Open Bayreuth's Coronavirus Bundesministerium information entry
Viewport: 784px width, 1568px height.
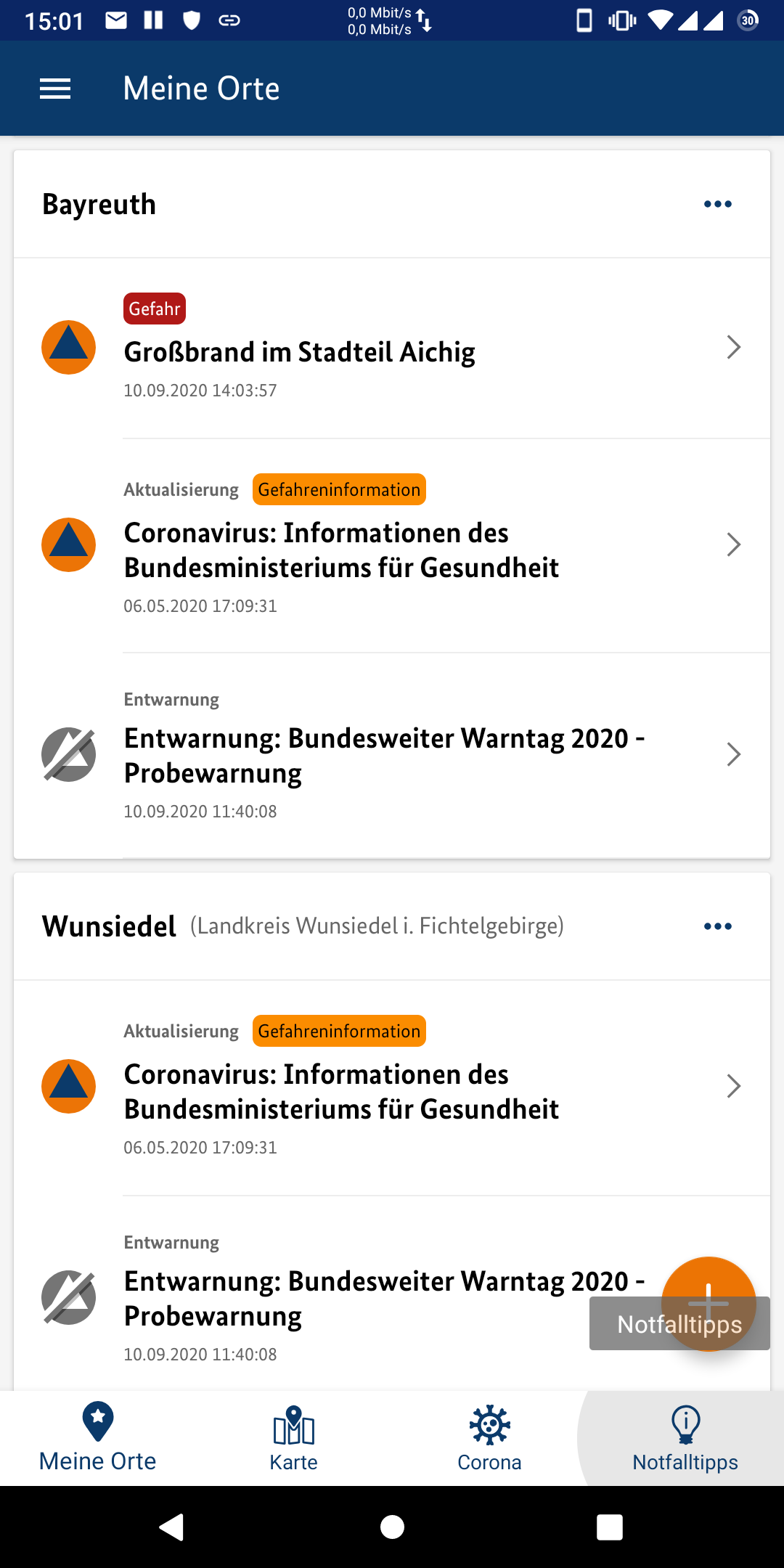point(392,545)
